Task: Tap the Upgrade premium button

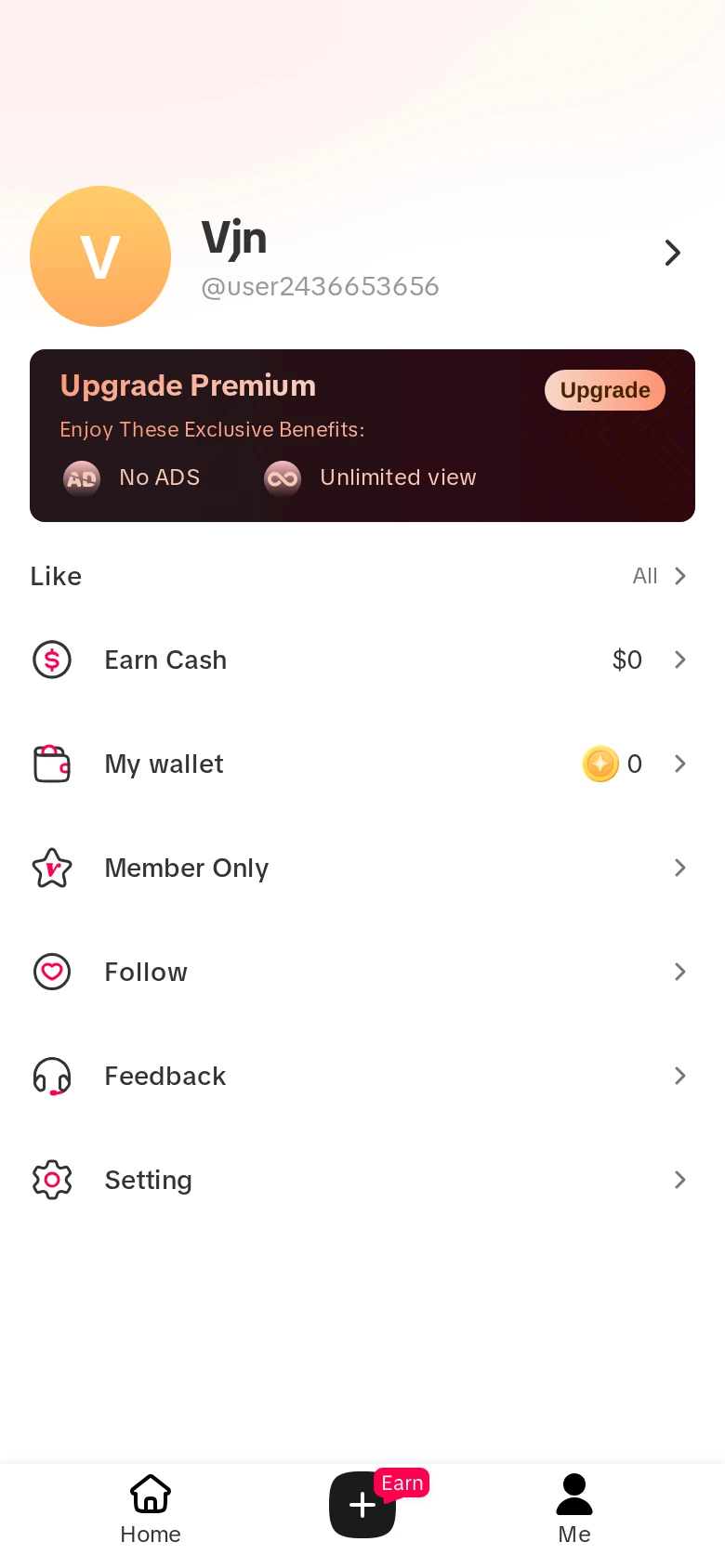Action: tap(605, 390)
